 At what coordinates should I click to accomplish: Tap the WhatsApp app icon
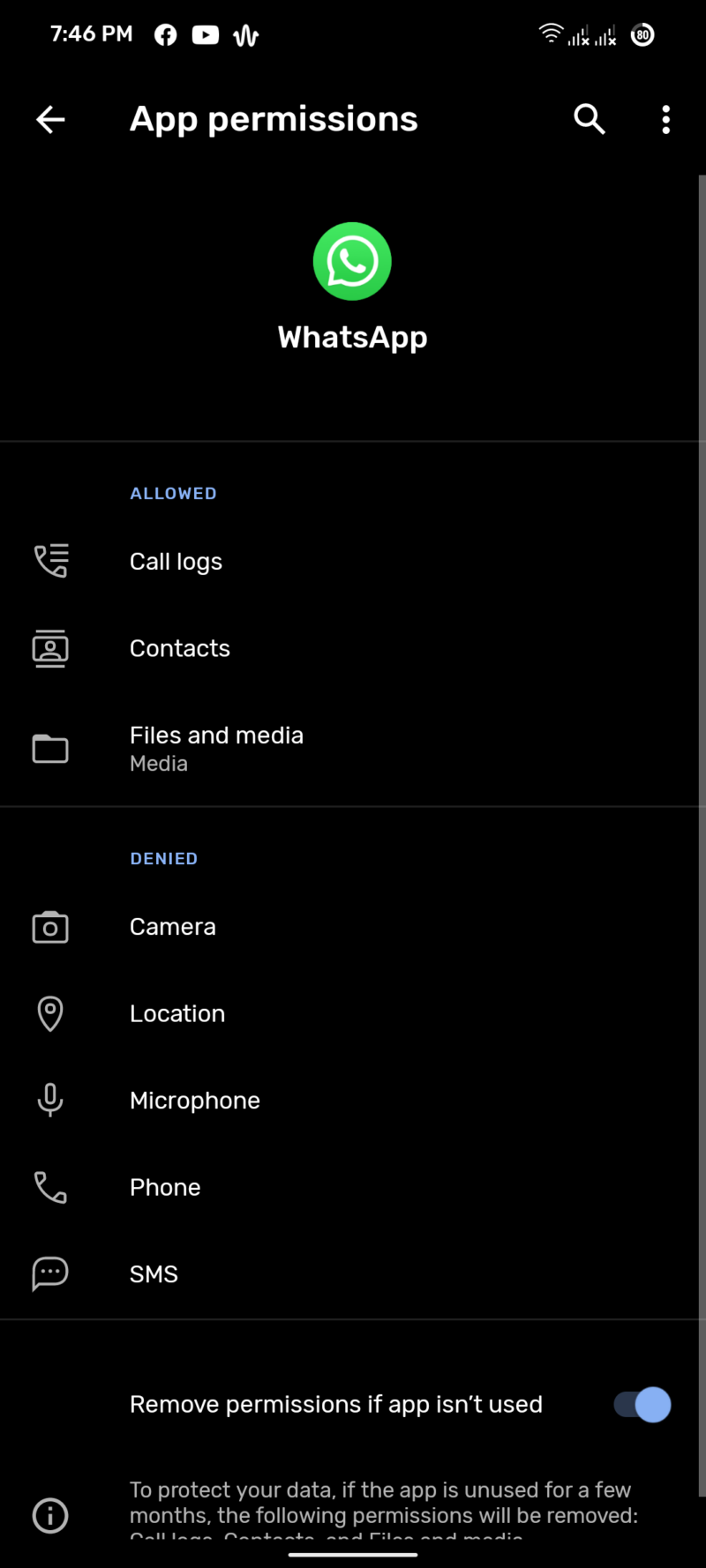point(352,261)
